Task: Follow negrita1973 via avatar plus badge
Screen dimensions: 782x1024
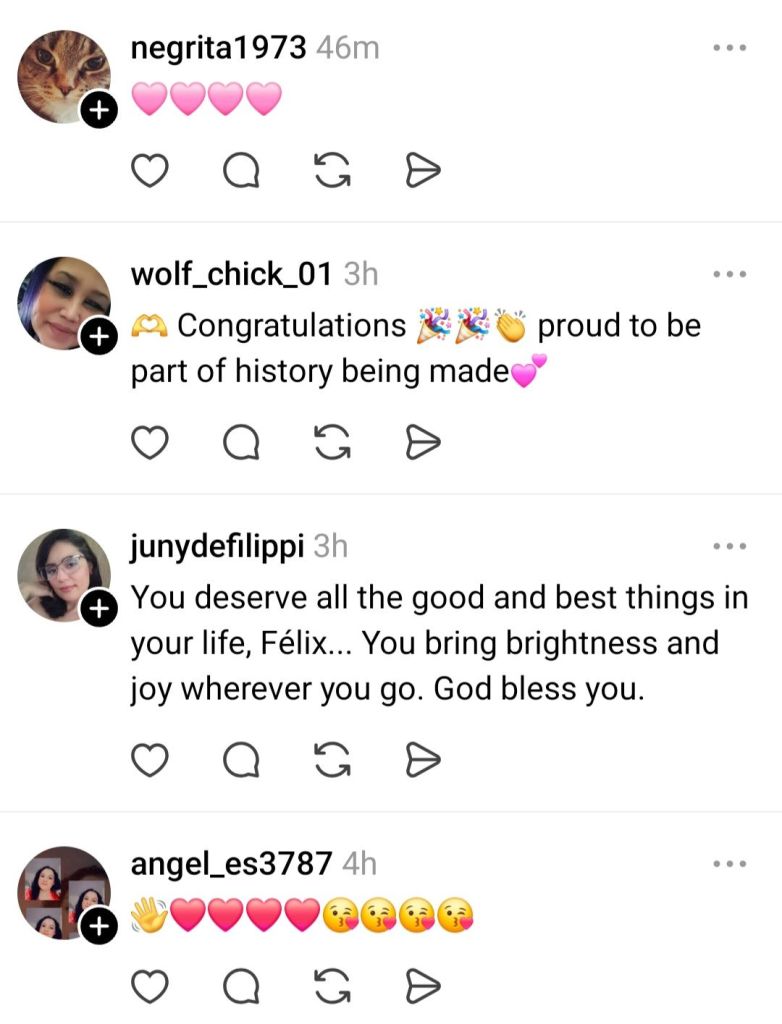Action: 97,112
